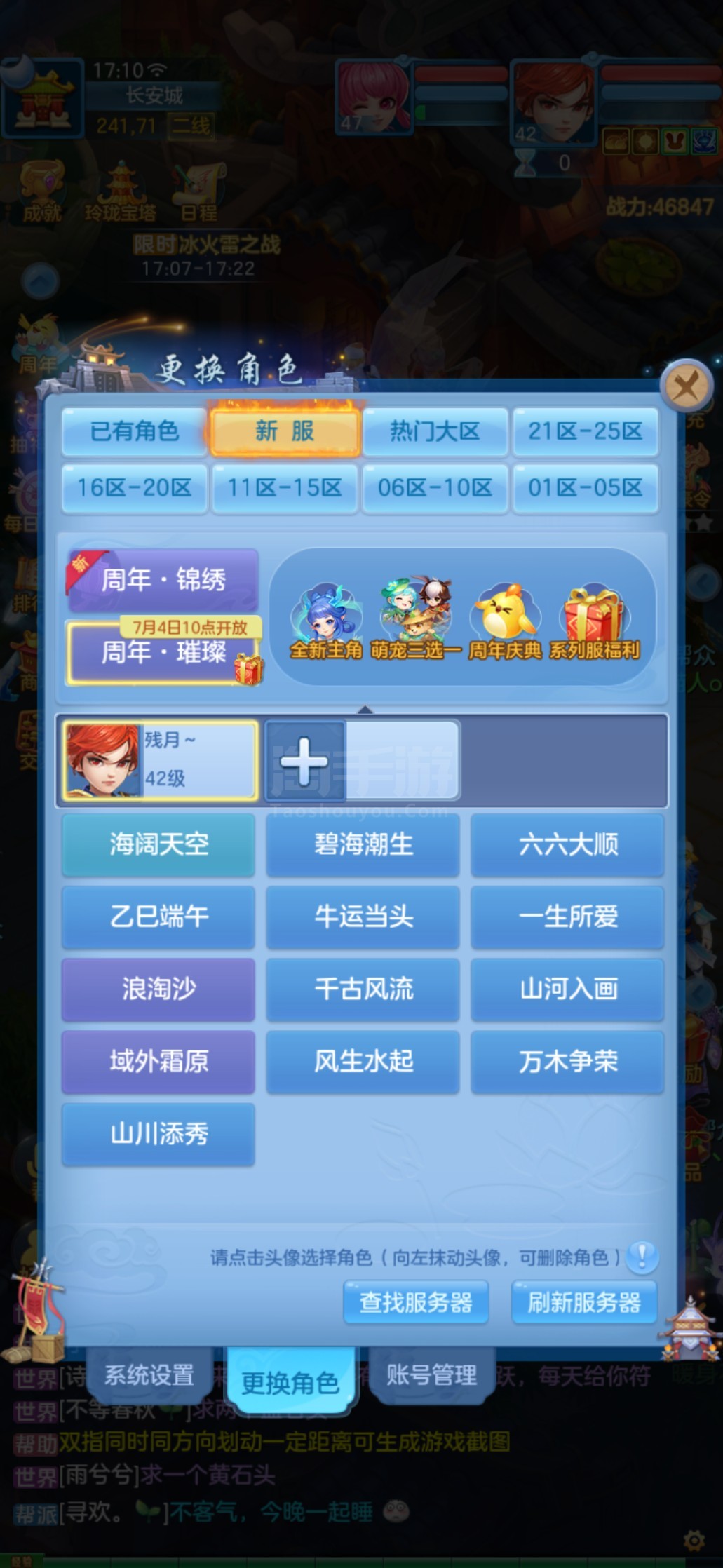Open the 21区-25区 server range
The height and width of the screenshot is (1568, 723).
[x=586, y=431]
